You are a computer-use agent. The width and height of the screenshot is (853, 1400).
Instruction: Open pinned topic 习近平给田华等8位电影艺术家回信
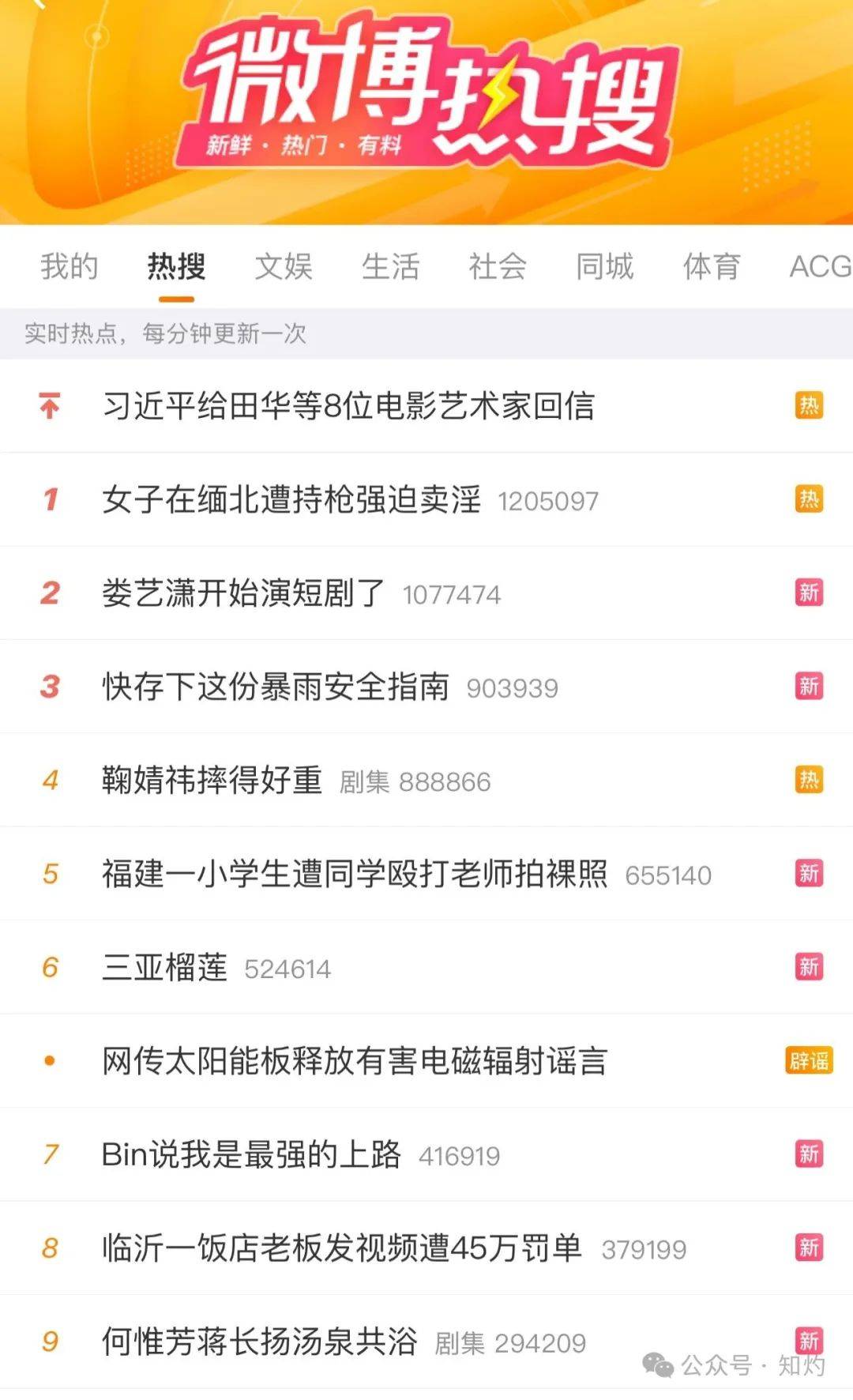(348, 406)
